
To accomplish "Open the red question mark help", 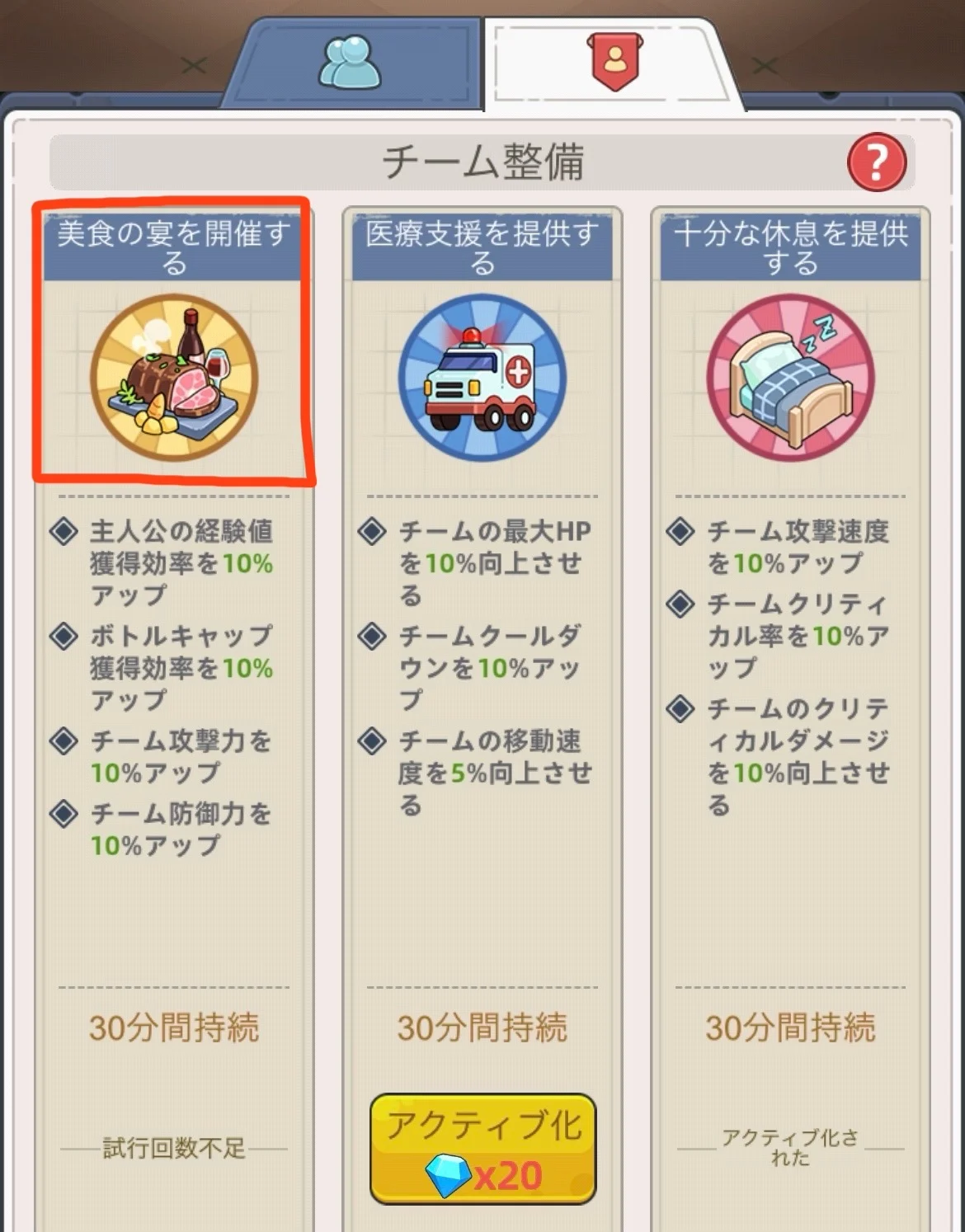I will pos(876,162).
